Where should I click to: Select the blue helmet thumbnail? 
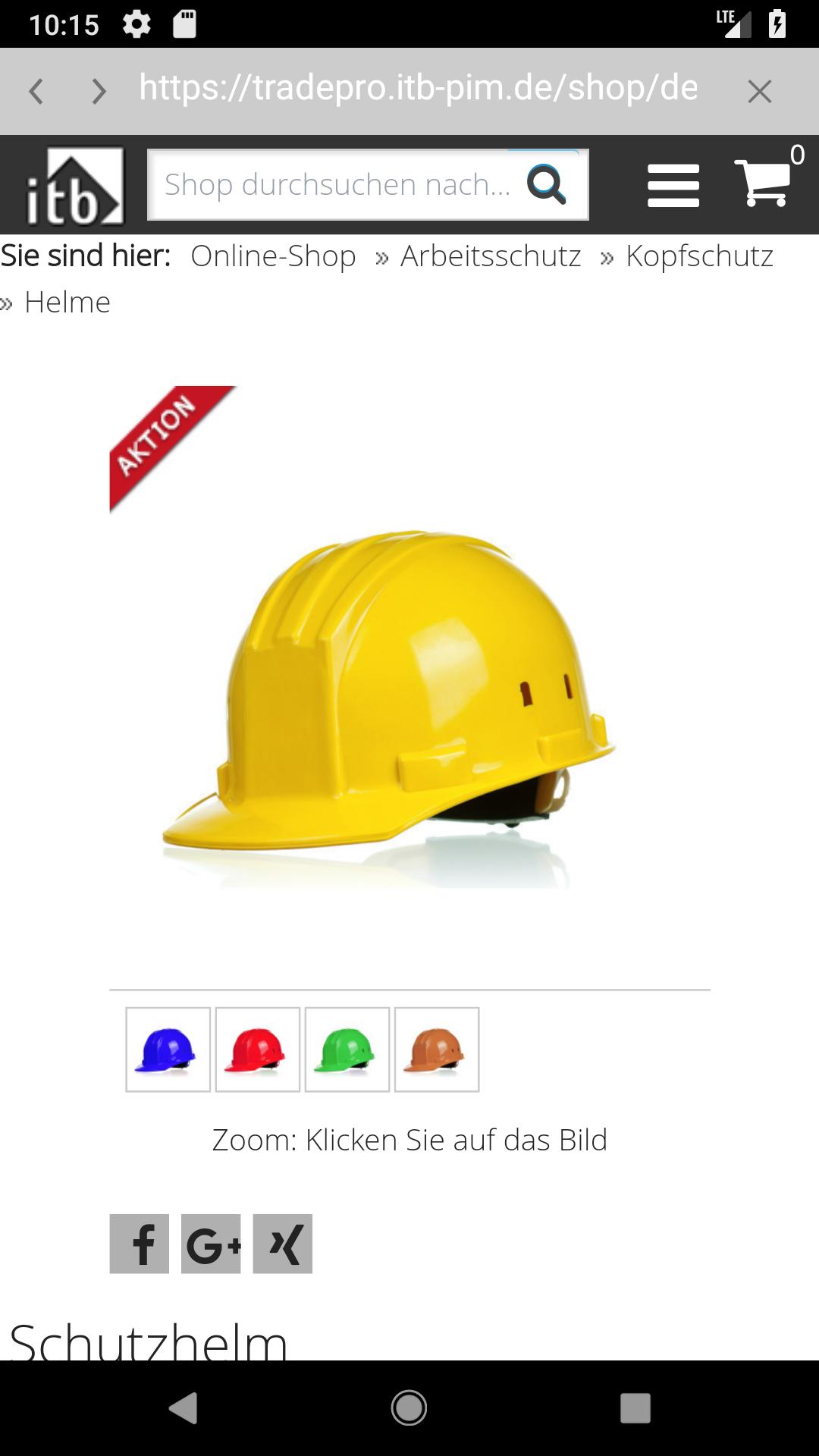coord(168,1050)
